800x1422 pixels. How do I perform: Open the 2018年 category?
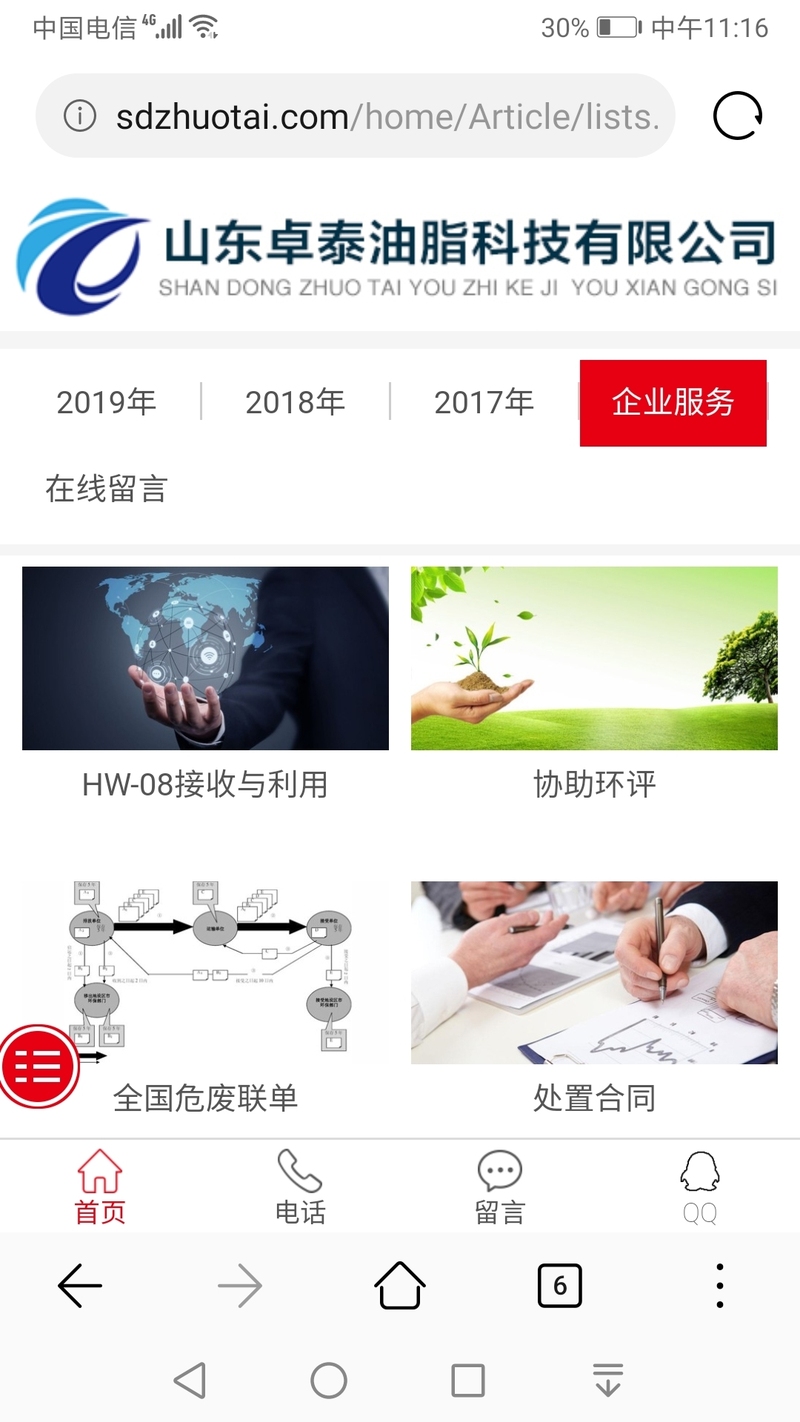click(x=295, y=402)
